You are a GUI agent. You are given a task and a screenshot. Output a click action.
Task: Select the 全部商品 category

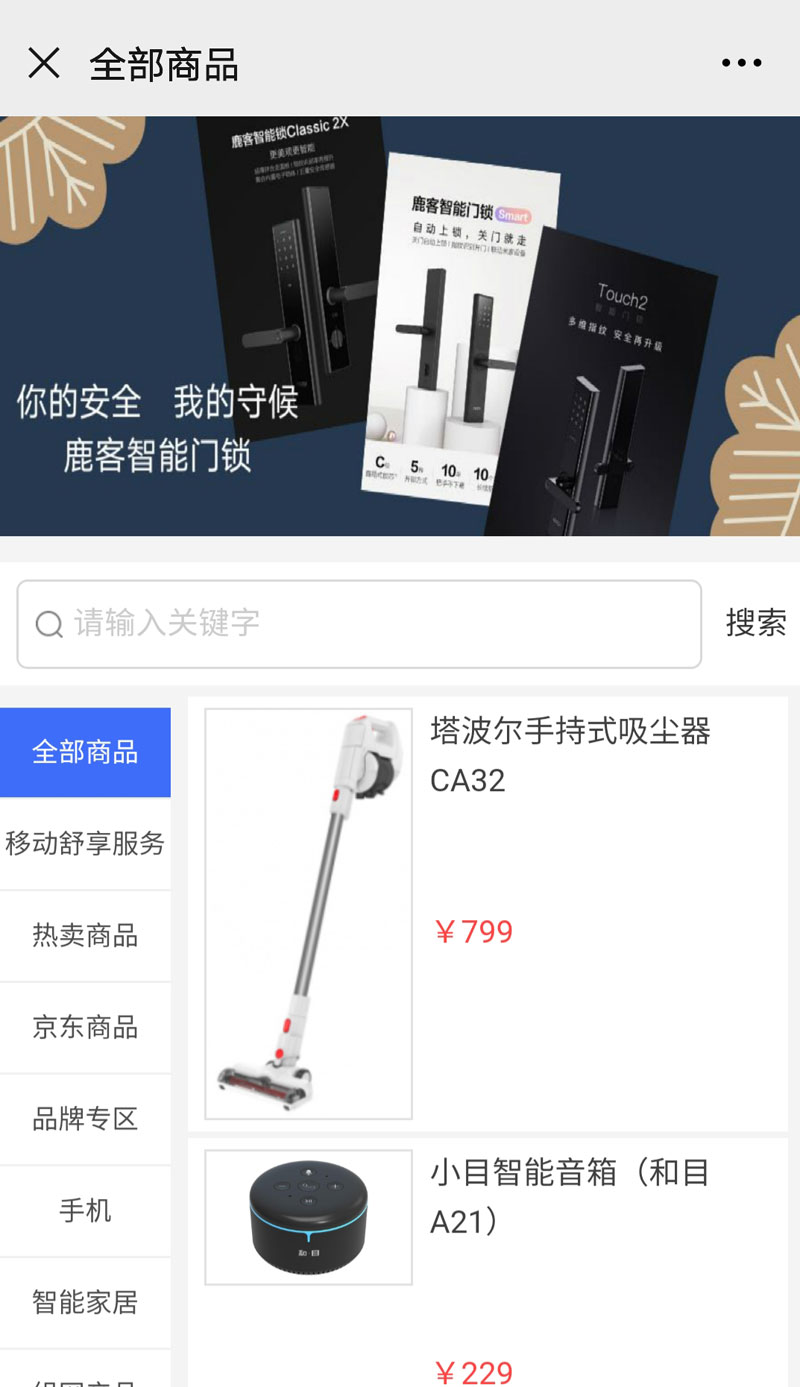click(85, 752)
